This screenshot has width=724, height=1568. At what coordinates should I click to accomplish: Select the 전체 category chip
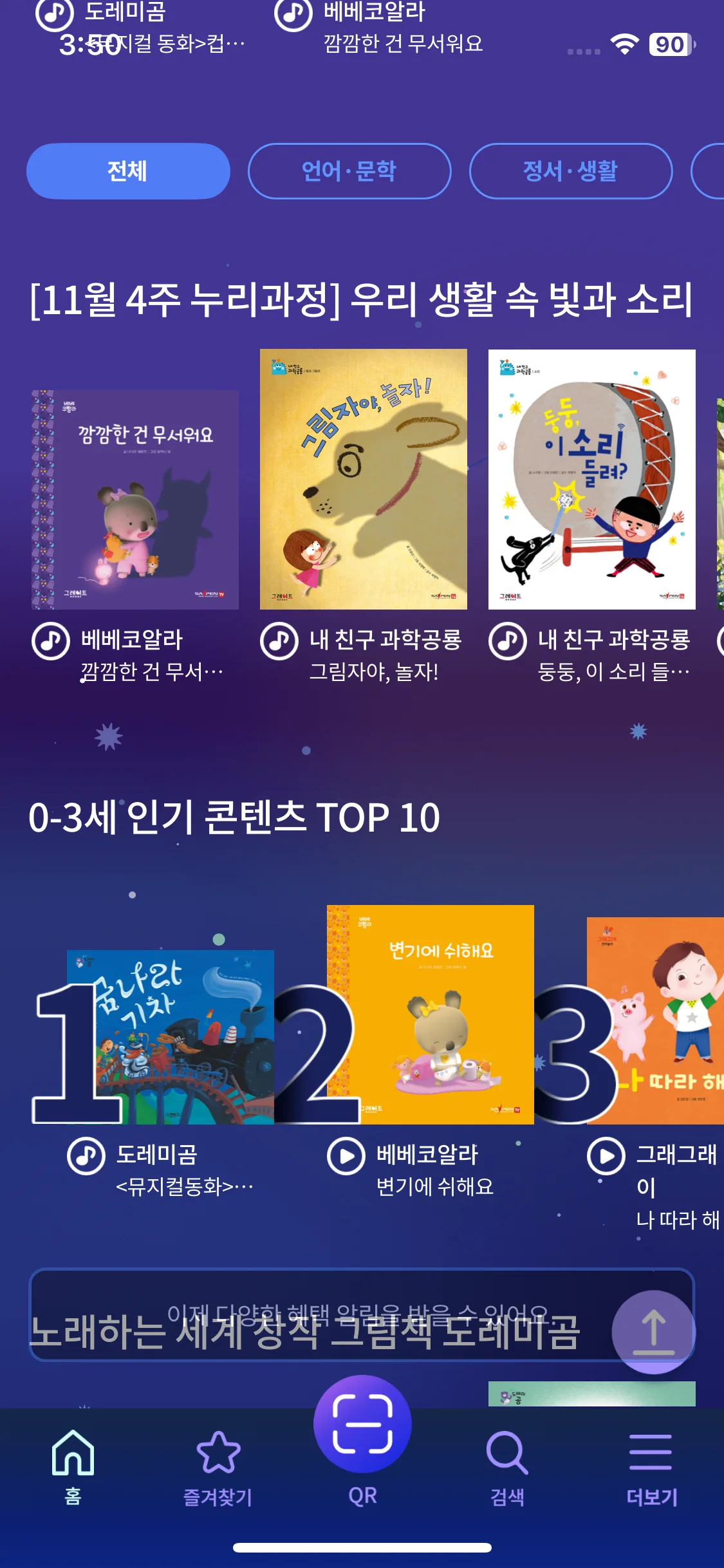click(128, 171)
